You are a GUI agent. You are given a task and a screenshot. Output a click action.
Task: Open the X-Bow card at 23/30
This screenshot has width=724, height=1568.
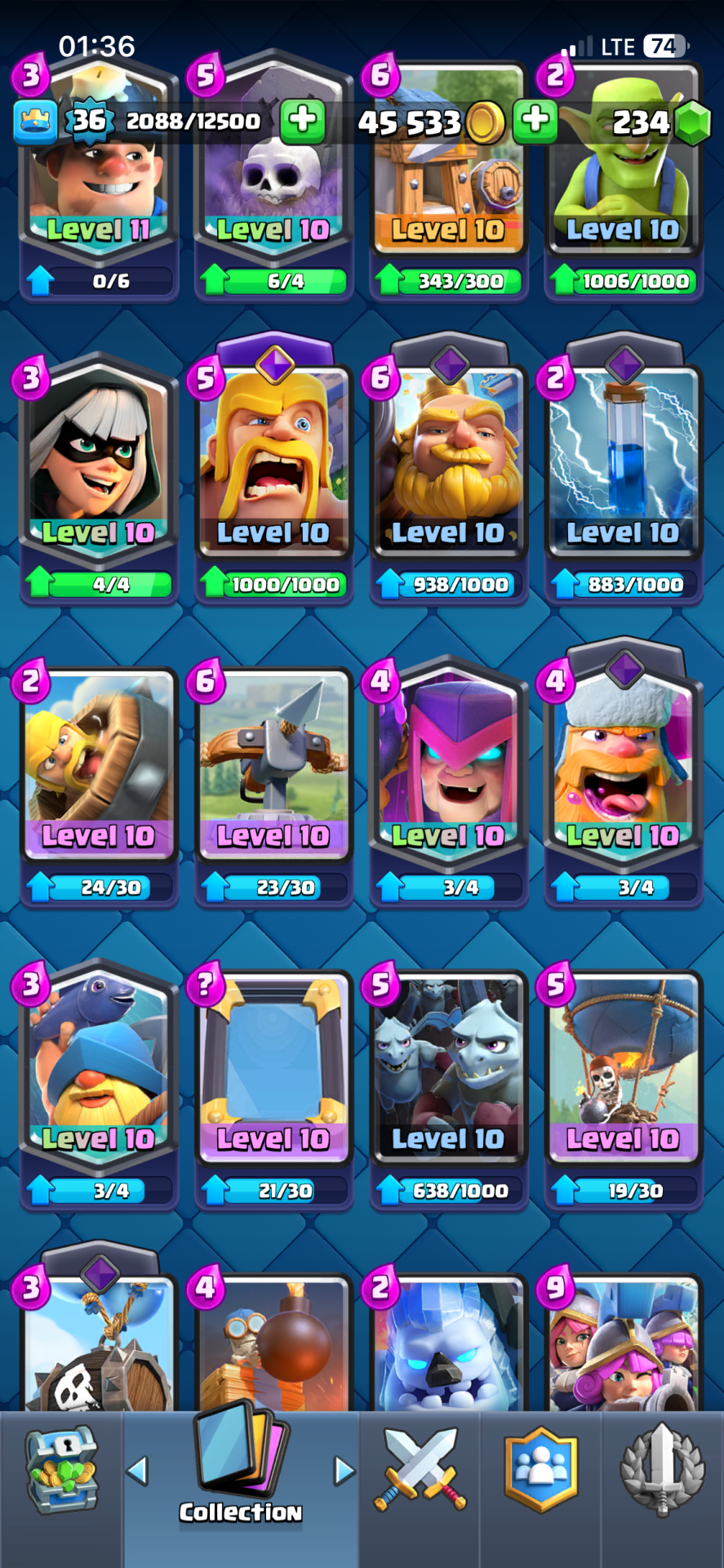[273, 768]
